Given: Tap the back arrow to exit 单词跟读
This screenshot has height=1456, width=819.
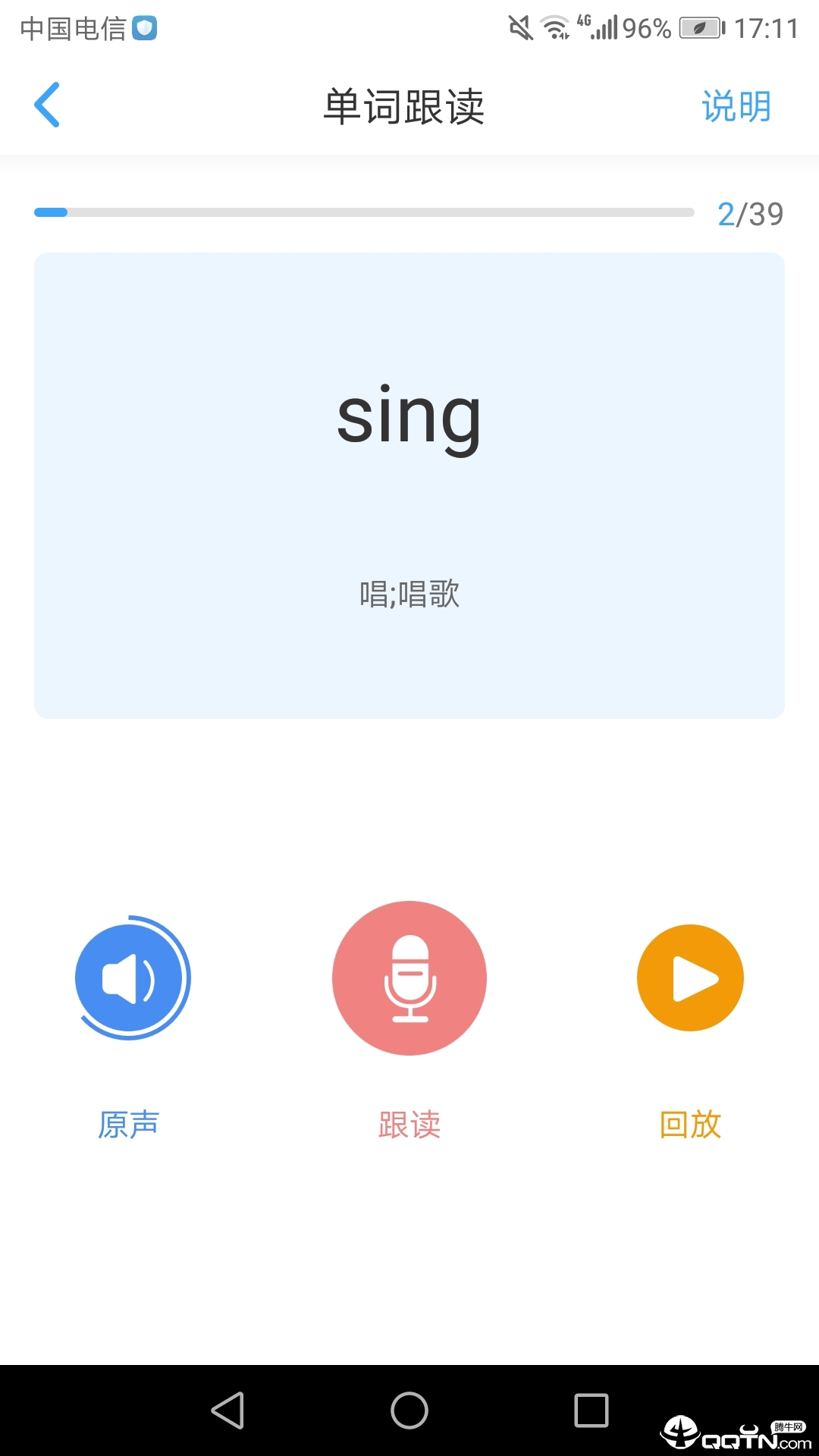Looking at the screenshot, I should 48,105.
